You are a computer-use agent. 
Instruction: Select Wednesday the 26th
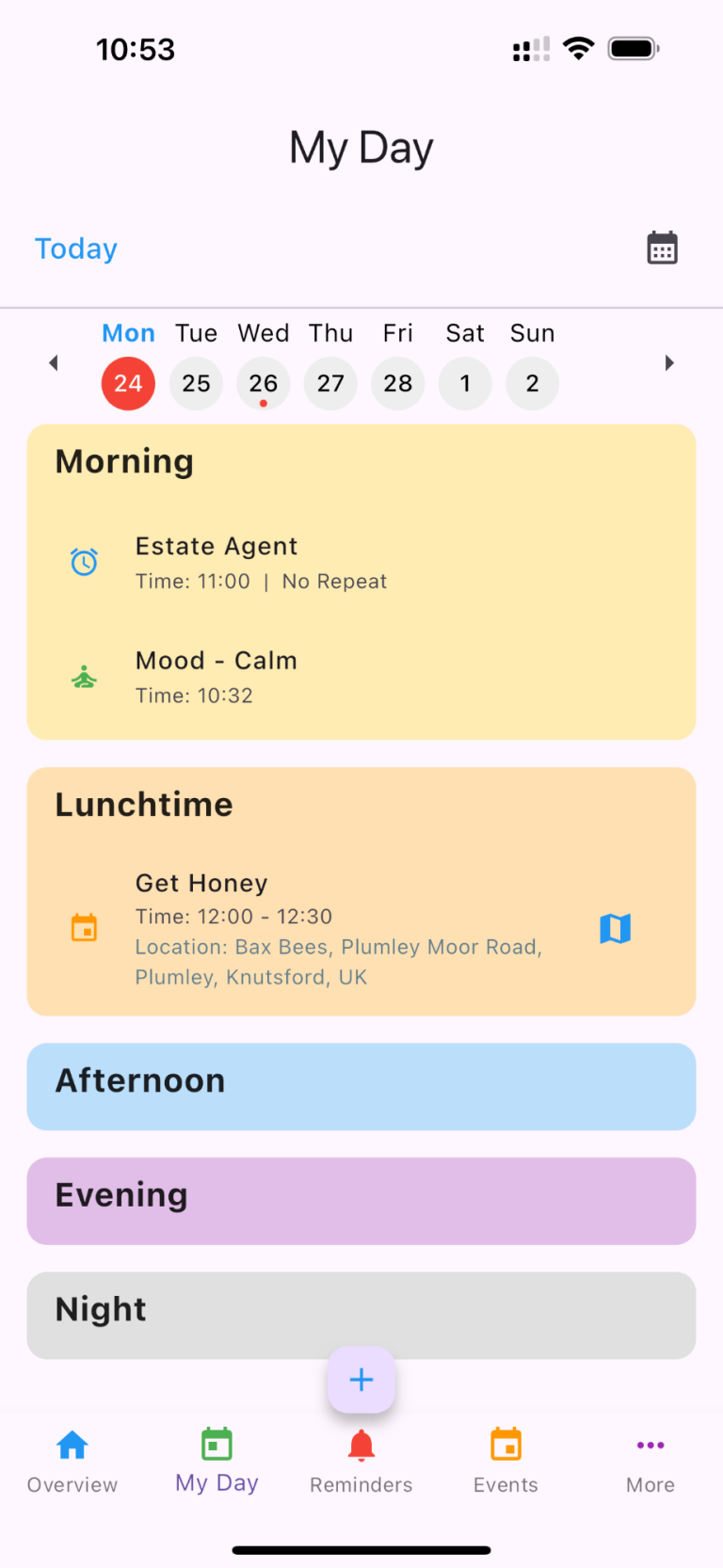pyautogui.click(x=264, y=383)
